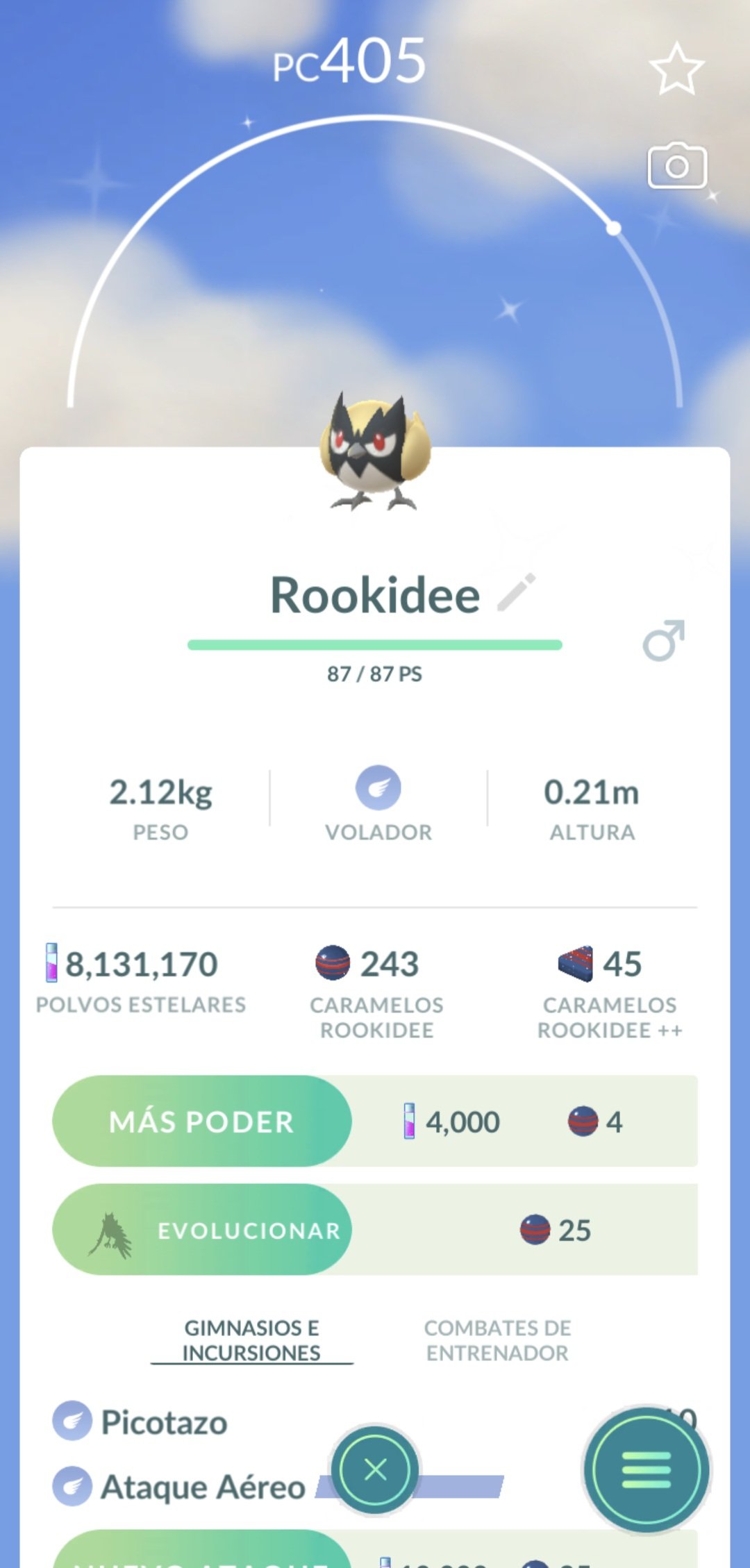Close the Pokémon details screen
The height and width of the screenshot is (1568, 750).
pyautogui.click(x=376, y=1469)
